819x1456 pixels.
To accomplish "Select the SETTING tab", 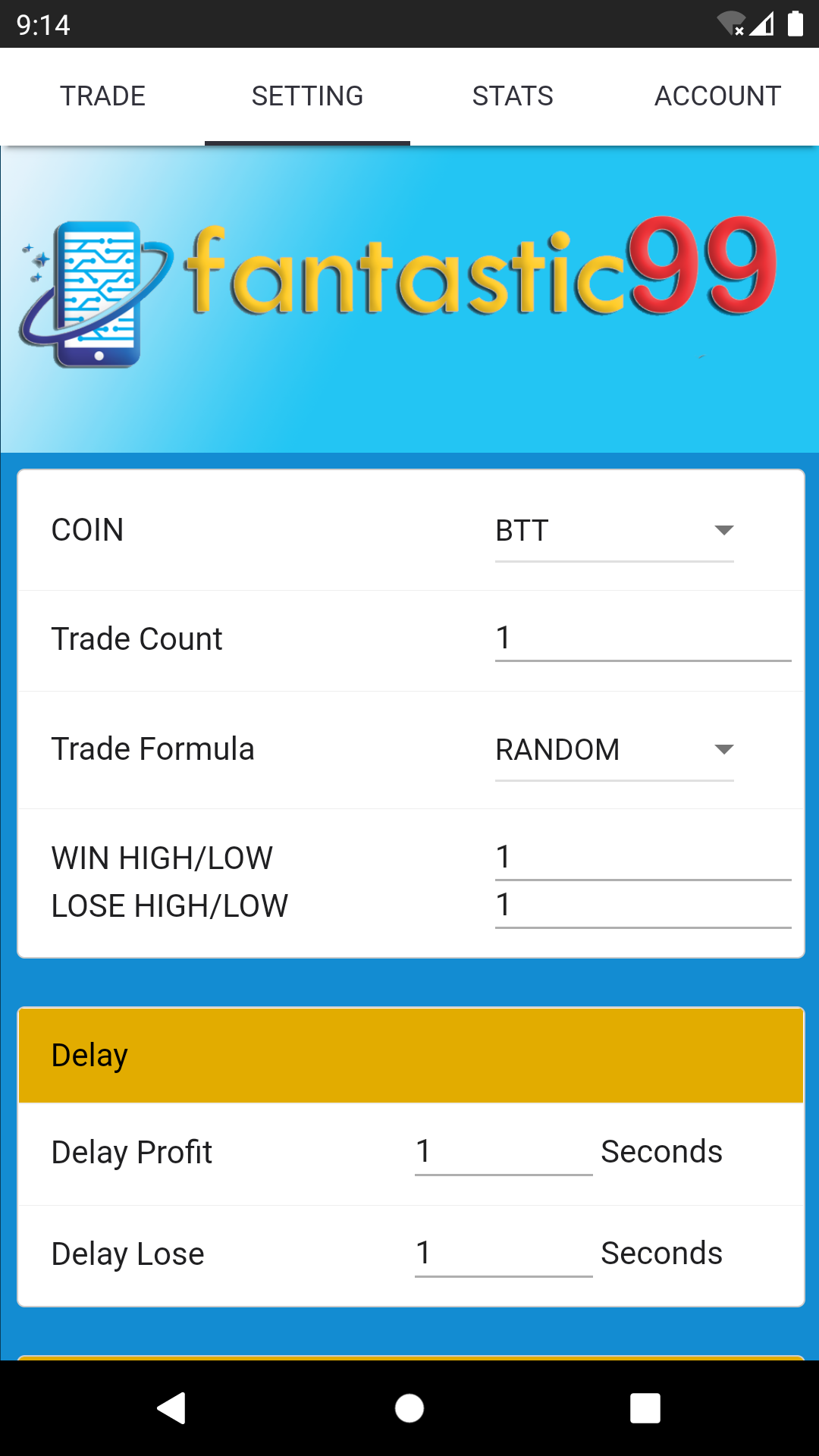I will pos(307,96).
